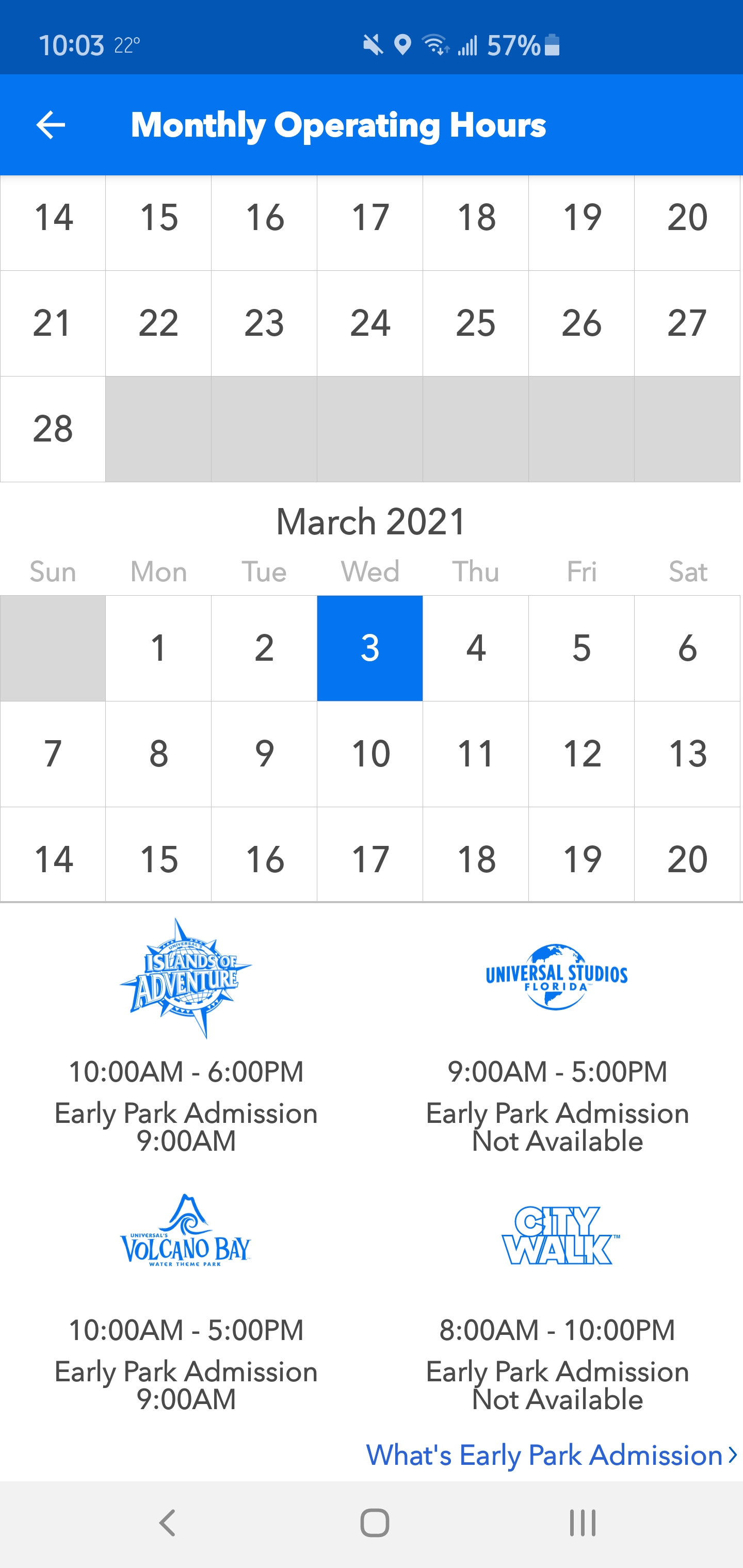This screenshot has width=743, height=1568.
Task: Tap March 8 in the calendar
Action: (158, 754)
